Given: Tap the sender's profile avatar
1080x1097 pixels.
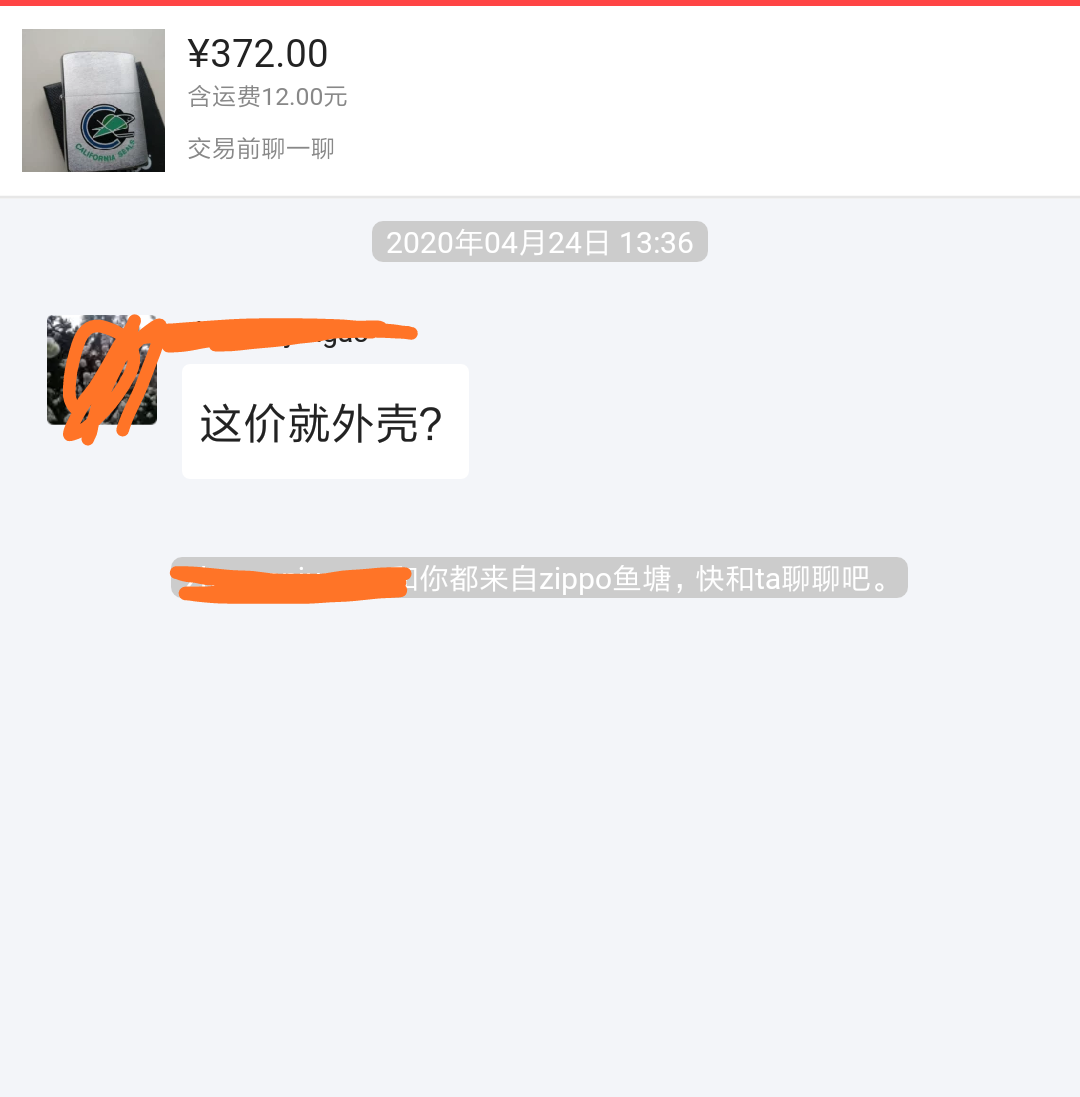Looking at the screenshot, I should [101, 370].
